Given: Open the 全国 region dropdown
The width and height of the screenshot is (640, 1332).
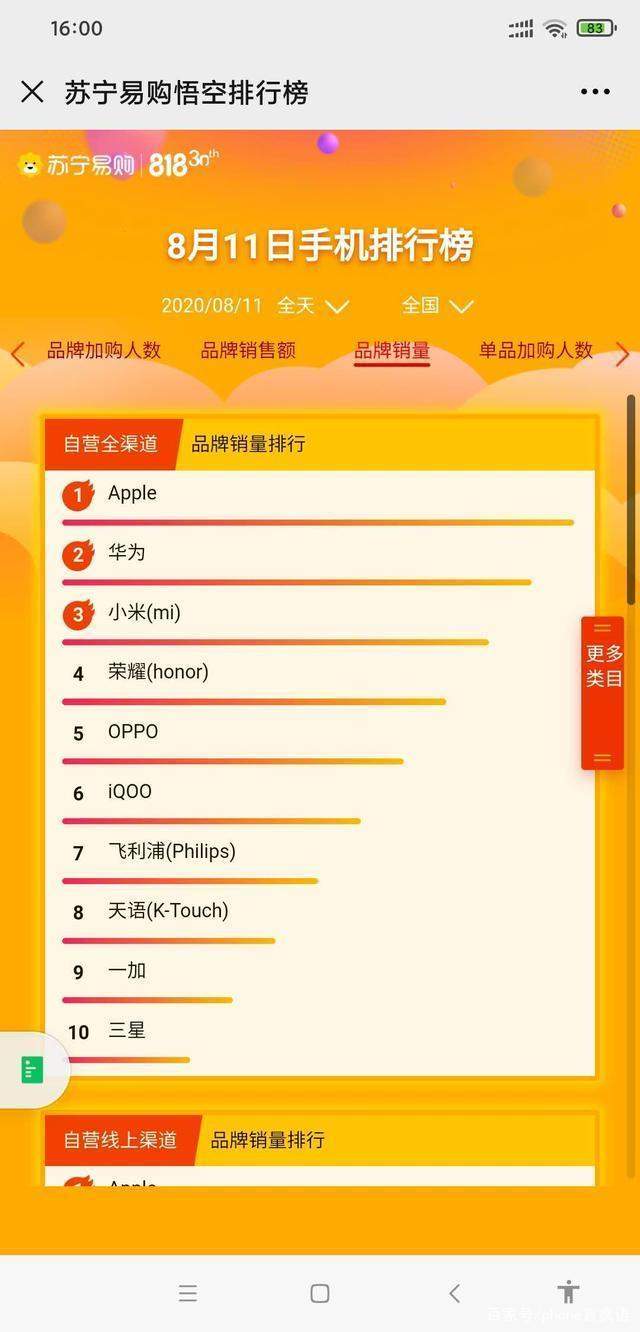Looking at the screenshot, I should click(437, 305).
